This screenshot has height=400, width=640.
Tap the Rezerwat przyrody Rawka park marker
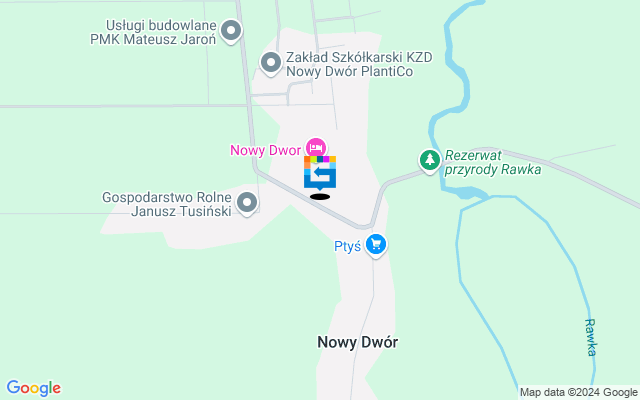tap(429, 160)
